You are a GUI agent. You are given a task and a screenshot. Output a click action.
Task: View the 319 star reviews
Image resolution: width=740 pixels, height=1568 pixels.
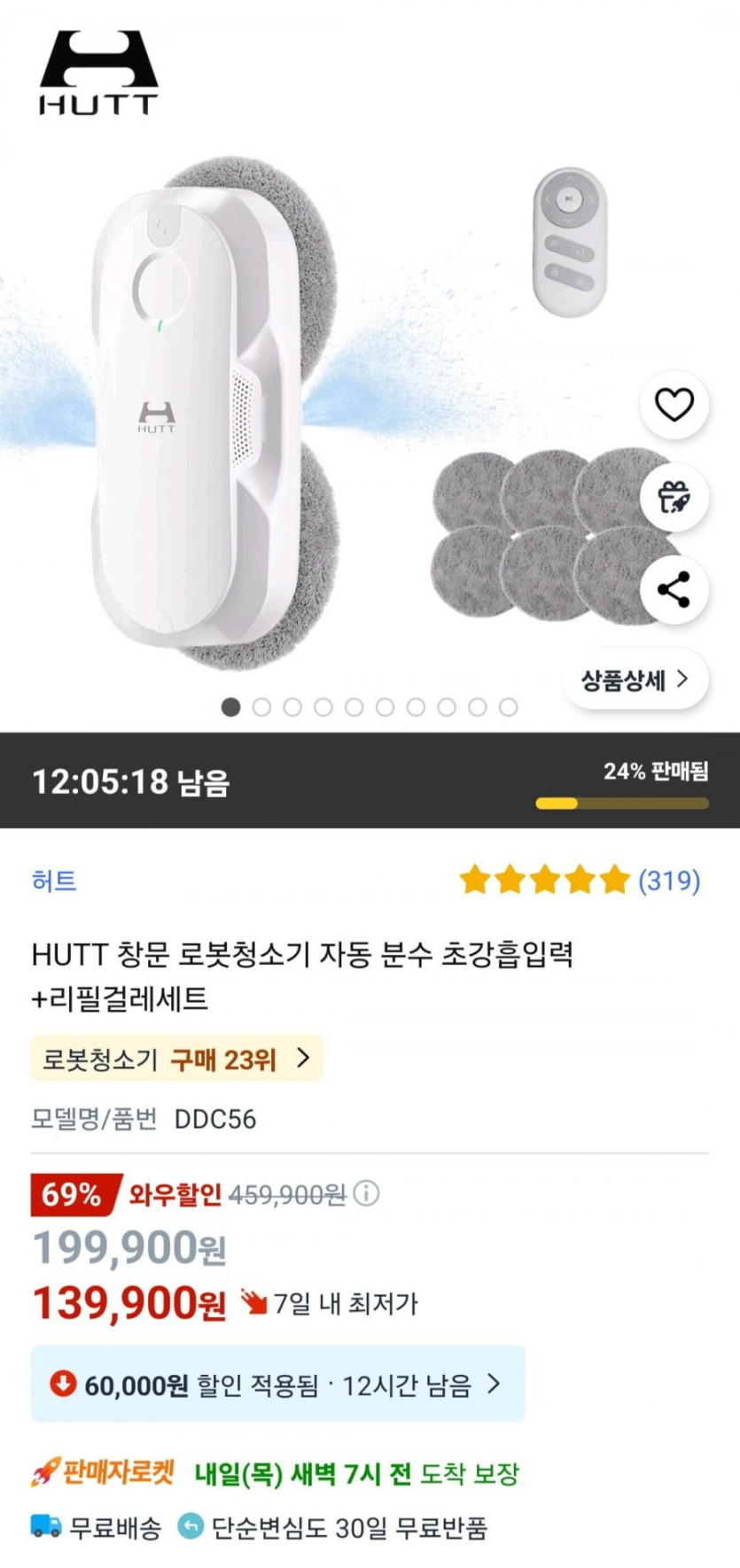tap(580, 881)
